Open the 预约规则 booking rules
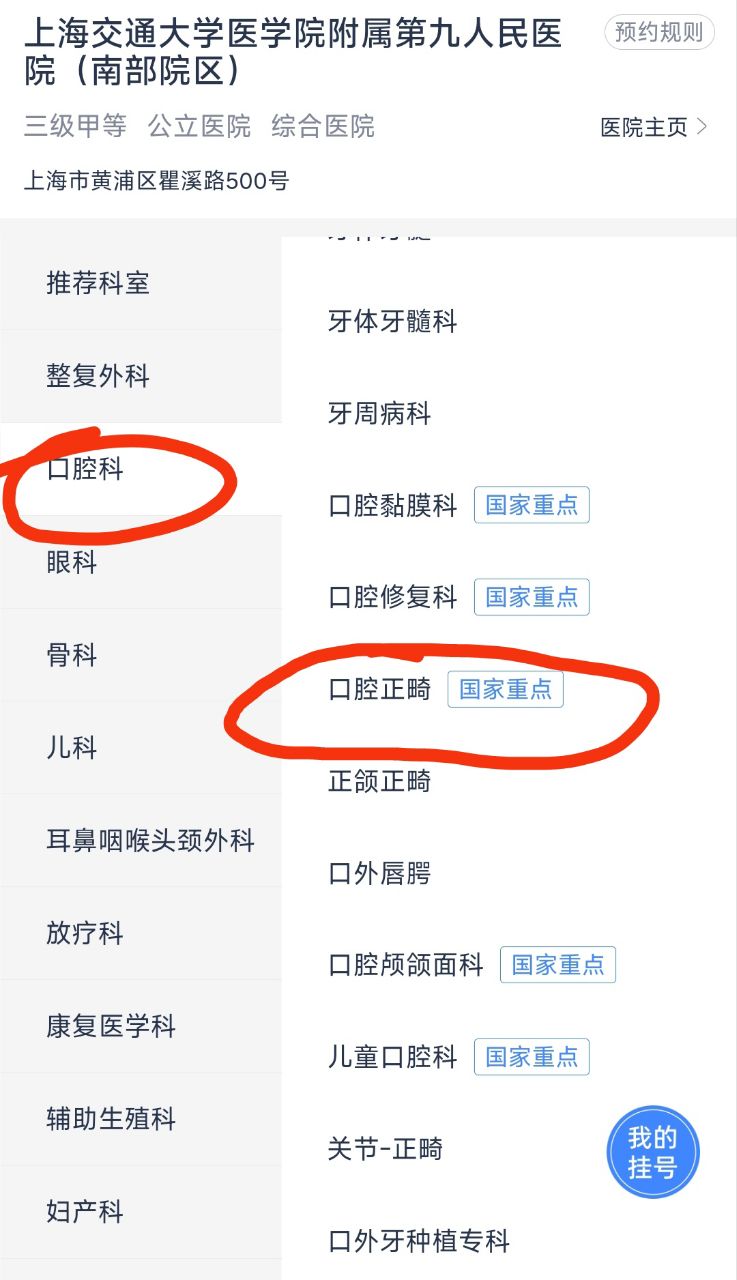This screenshot has width=737, height=1280. [659, 32]
